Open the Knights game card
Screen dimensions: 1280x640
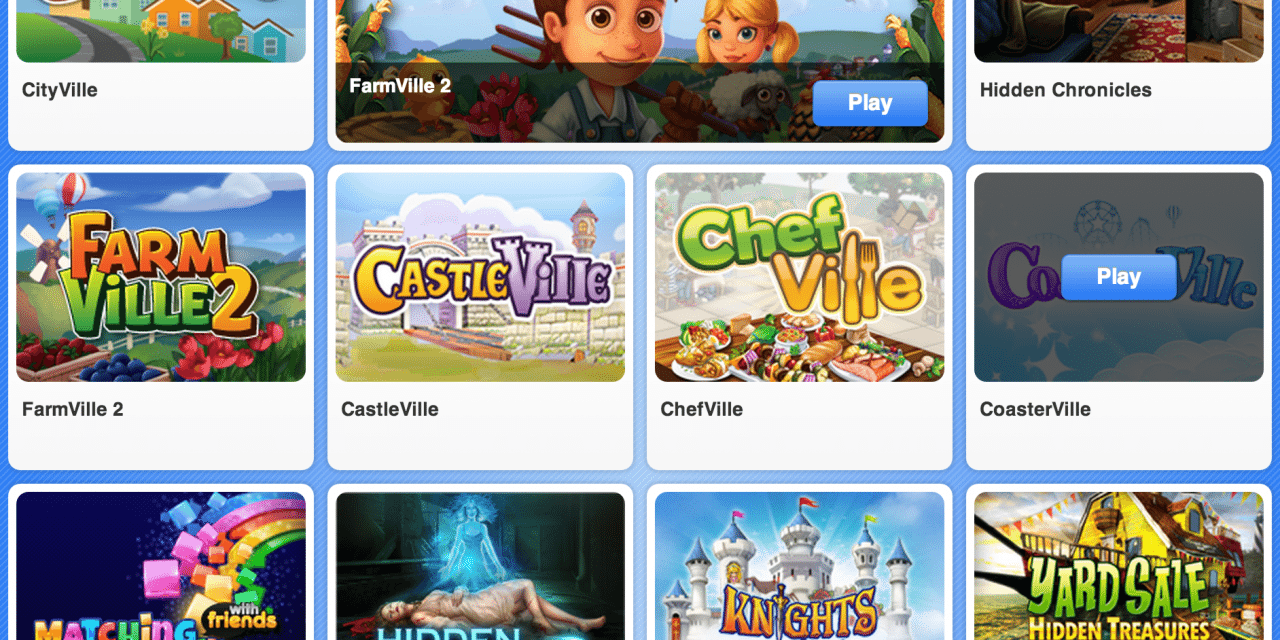pos(799,565)
